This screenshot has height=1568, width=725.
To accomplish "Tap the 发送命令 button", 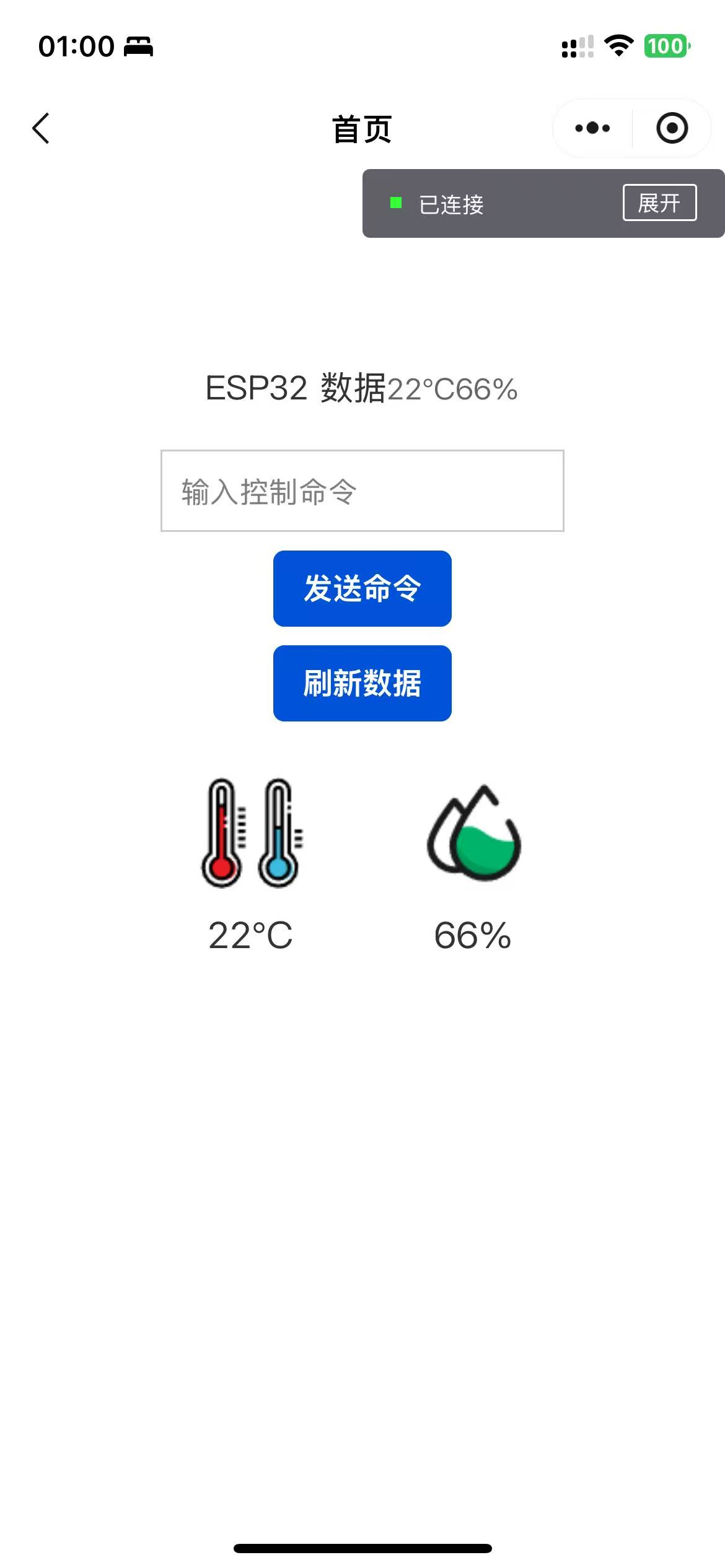I will pyautogui.click(x=362, y=588).
